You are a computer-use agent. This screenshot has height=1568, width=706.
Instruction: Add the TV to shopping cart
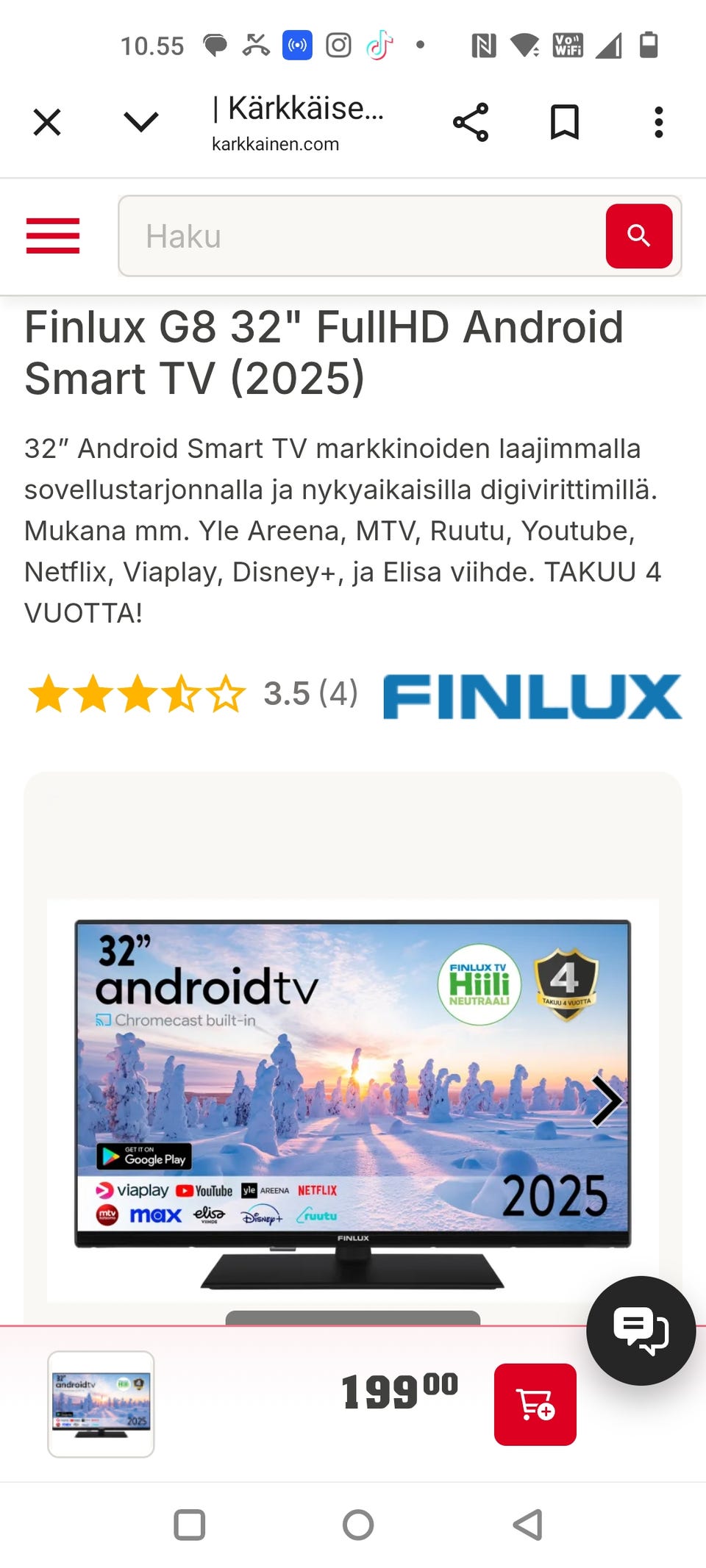pos(535,1404)
